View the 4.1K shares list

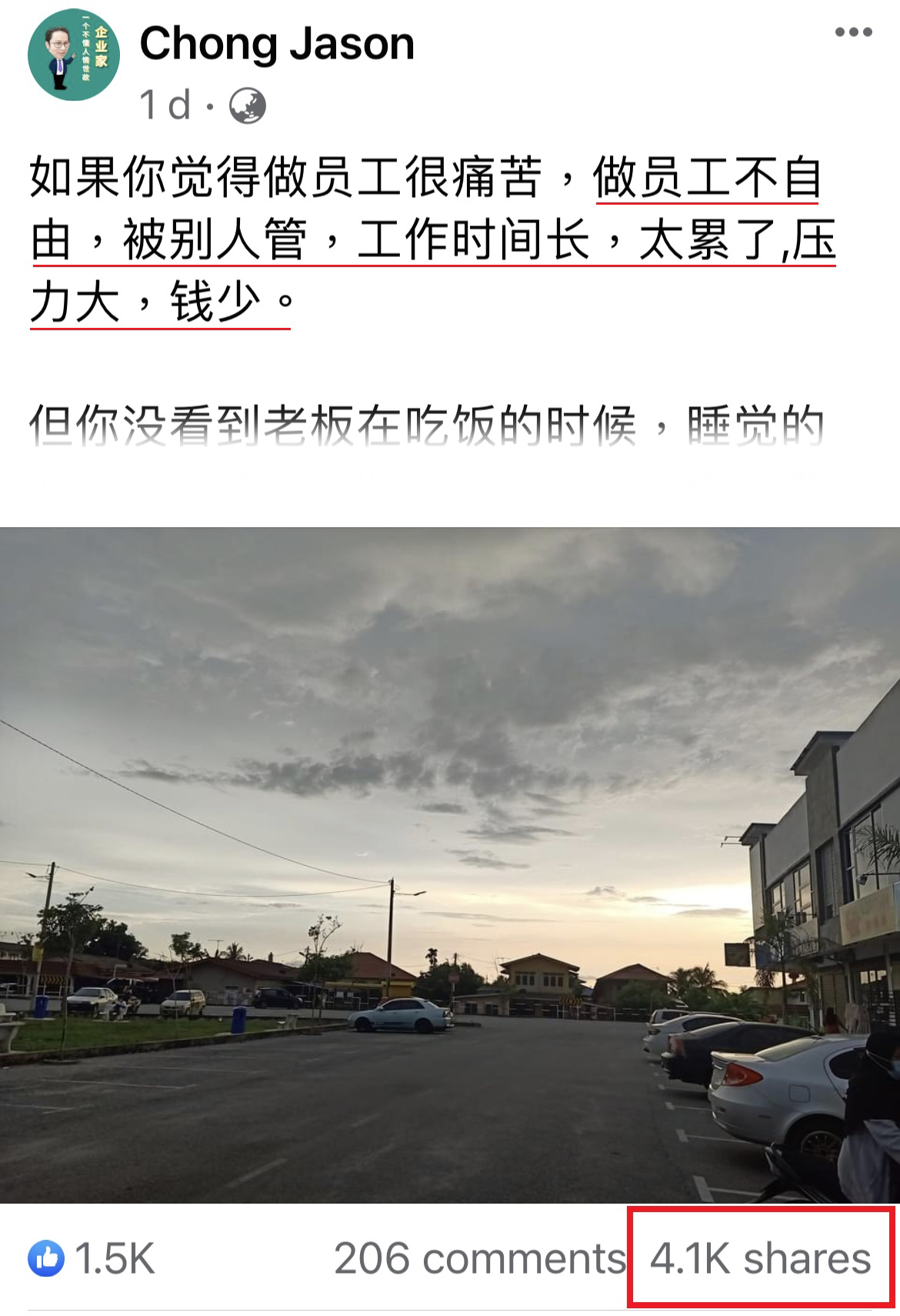click(x=760, y=1259)
